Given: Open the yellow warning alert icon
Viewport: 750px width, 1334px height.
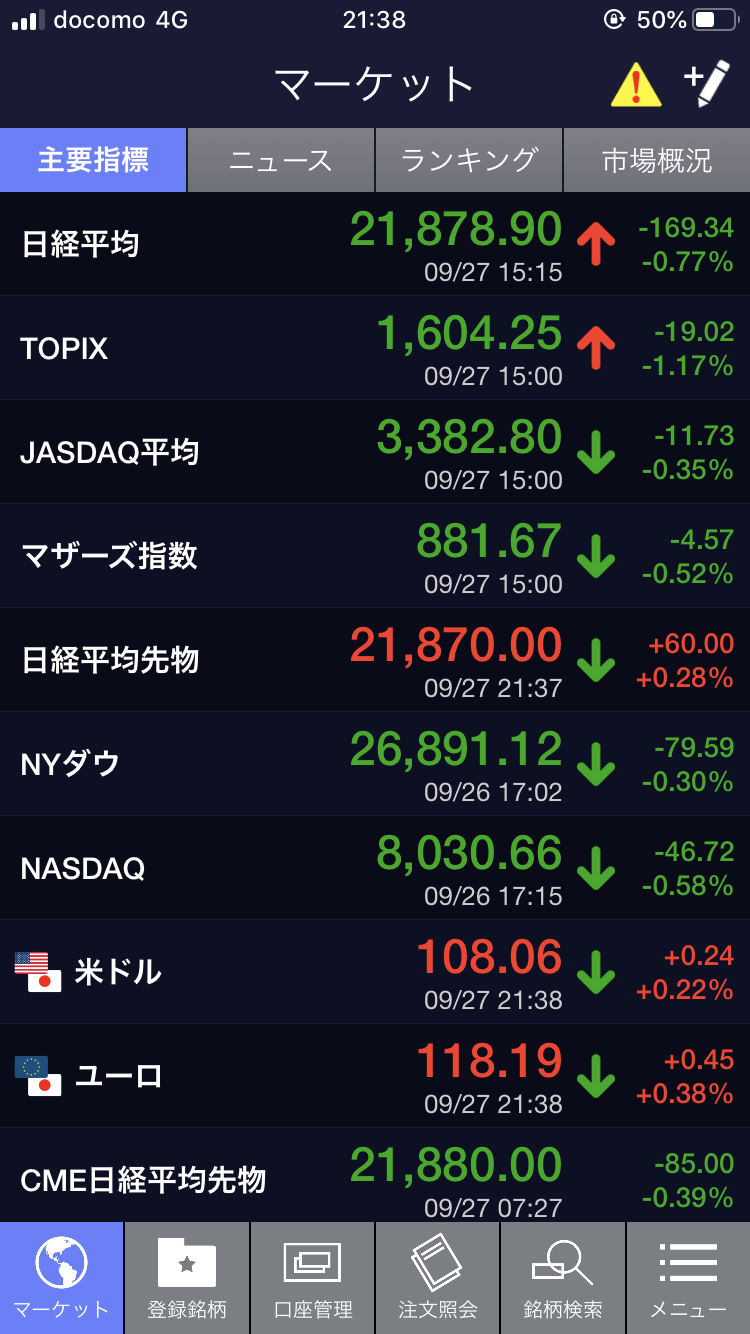Looking at the screenshot, I should click(635, 85).
